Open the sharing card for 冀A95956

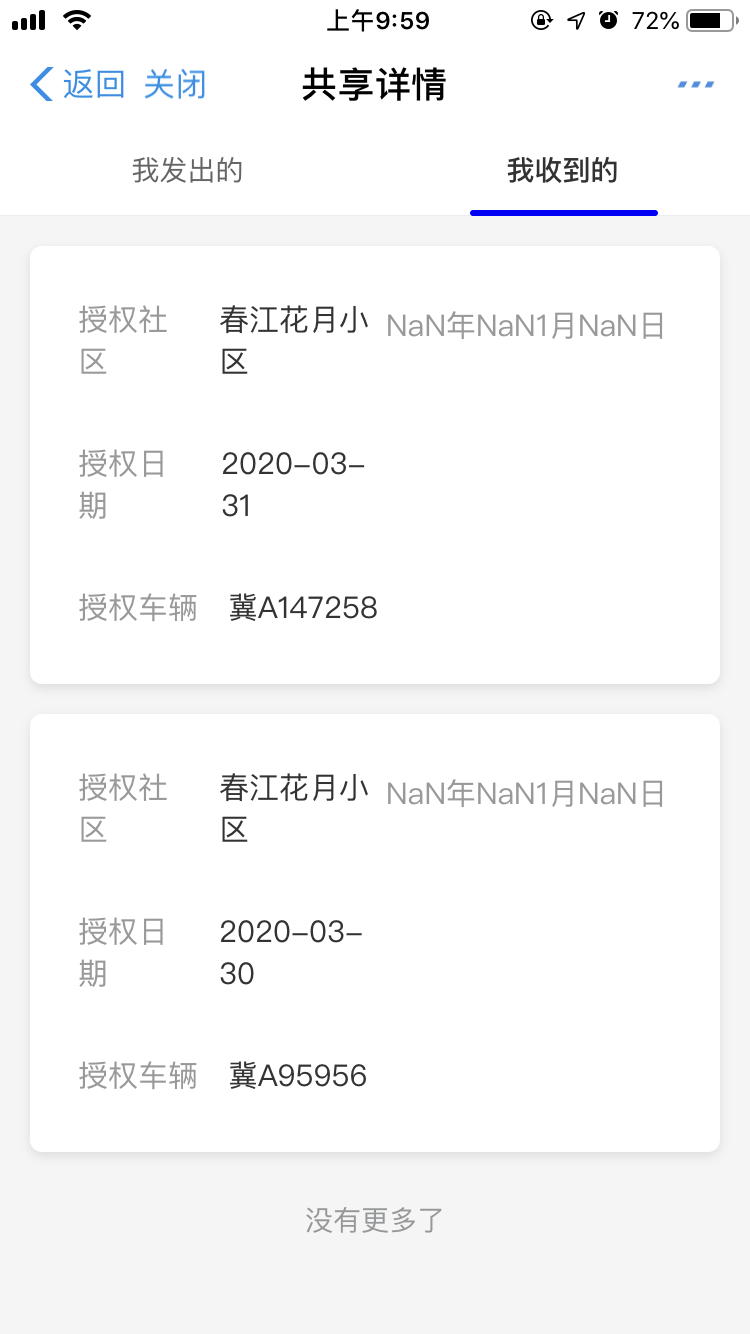tap(375, 933)
